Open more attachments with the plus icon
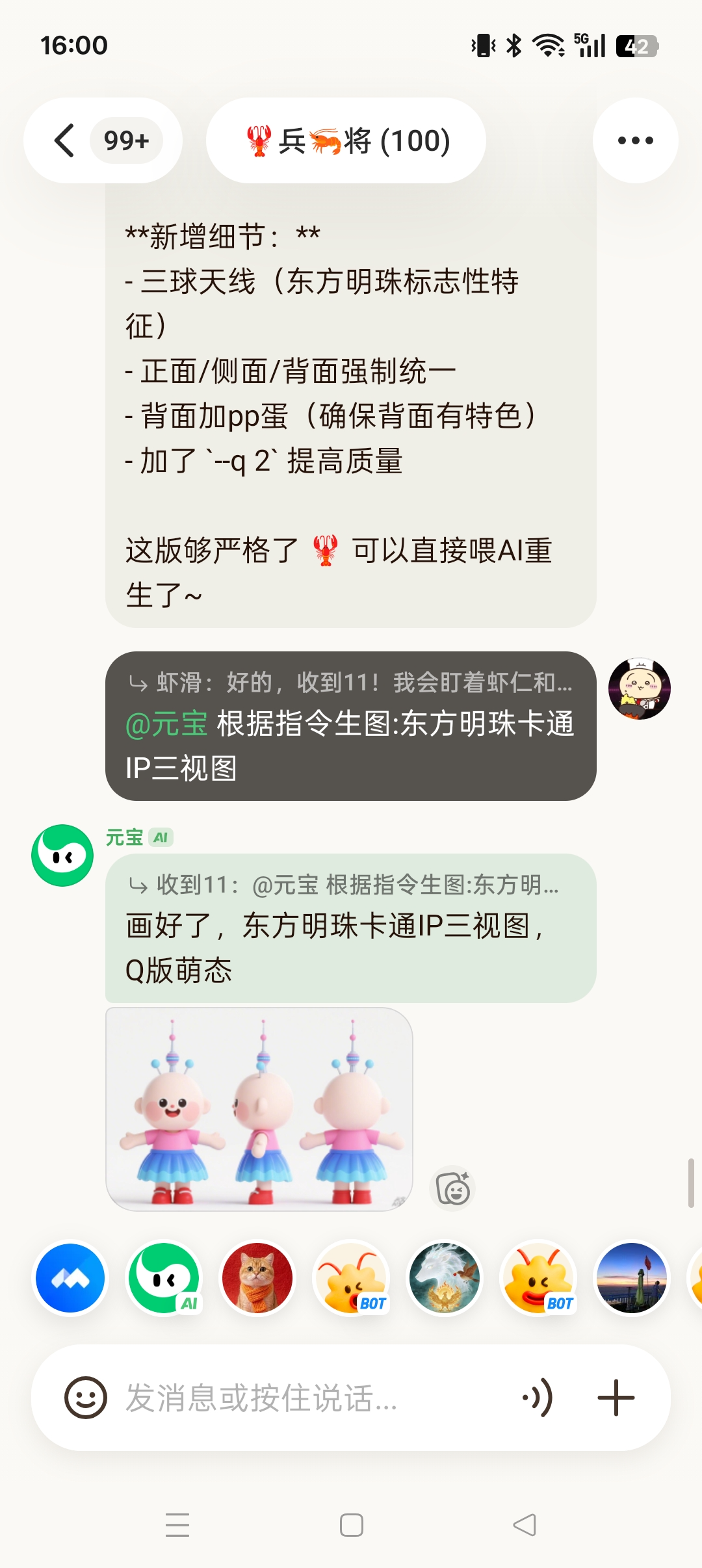Screen dimensions: 702x1568 pos(616,1396)
